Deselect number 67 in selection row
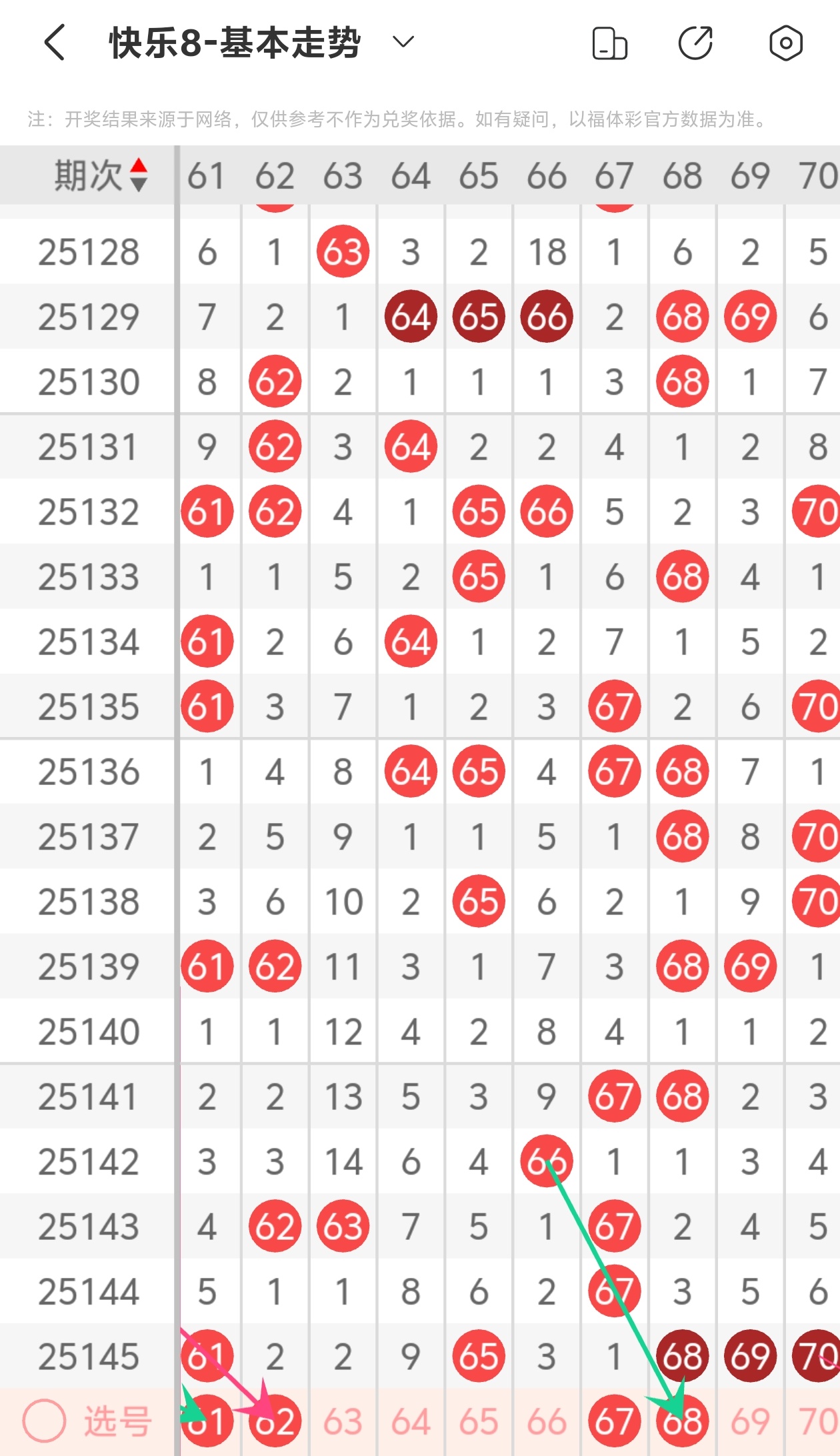The image size is (840, 1456). coord(615,1421)
